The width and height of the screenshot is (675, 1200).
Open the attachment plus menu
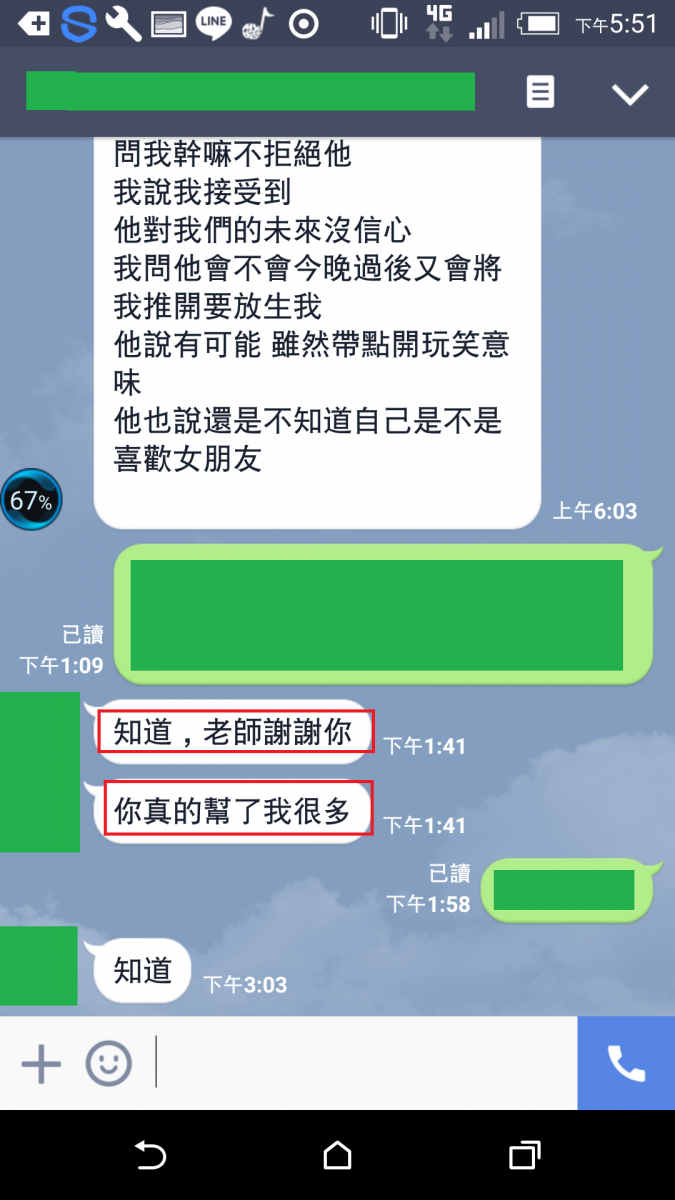[41, 1064]
